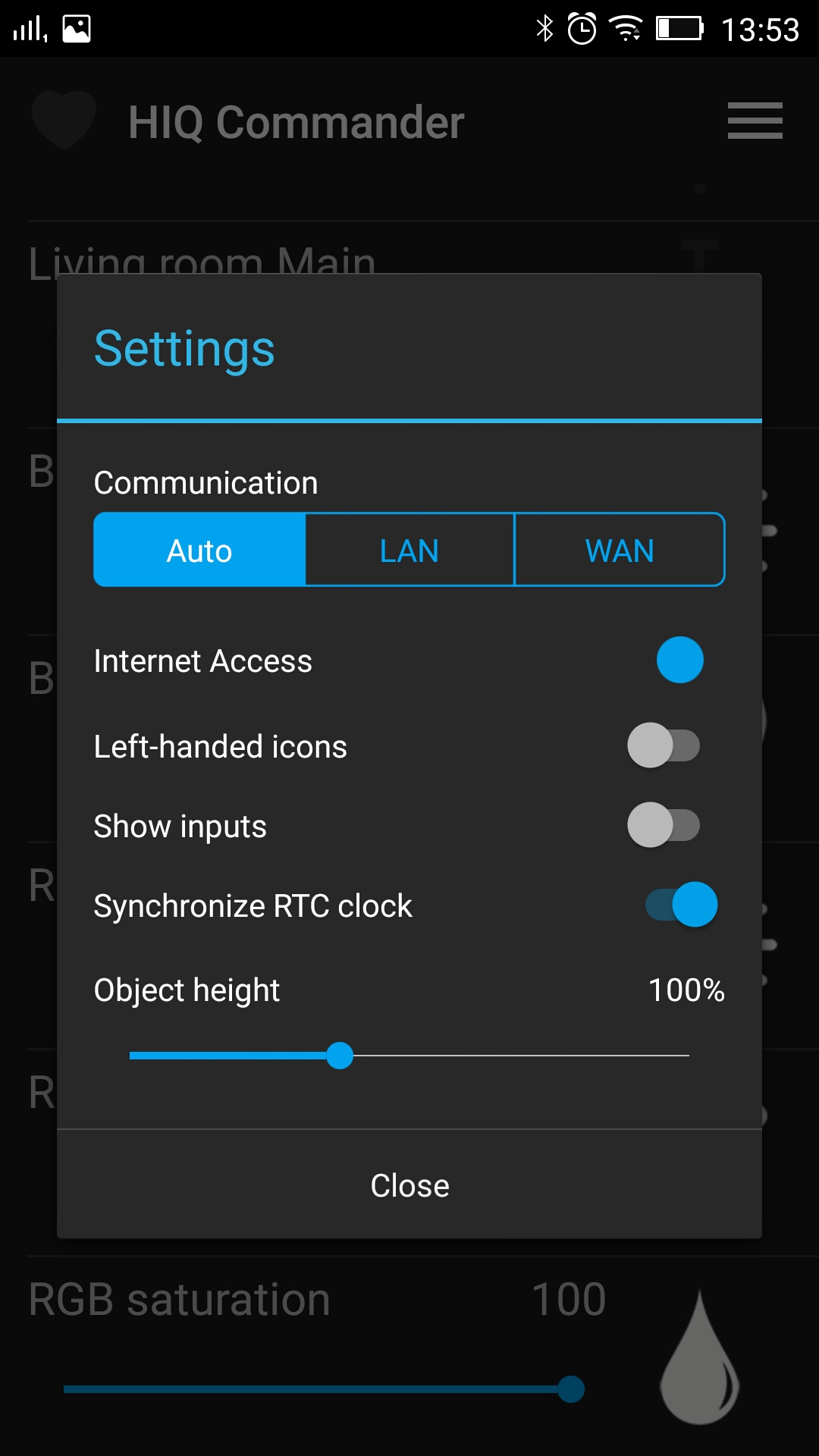Viewport: 819px width, 1456px height.
Task: Turn on Show inputs
Action: [664, 825]
